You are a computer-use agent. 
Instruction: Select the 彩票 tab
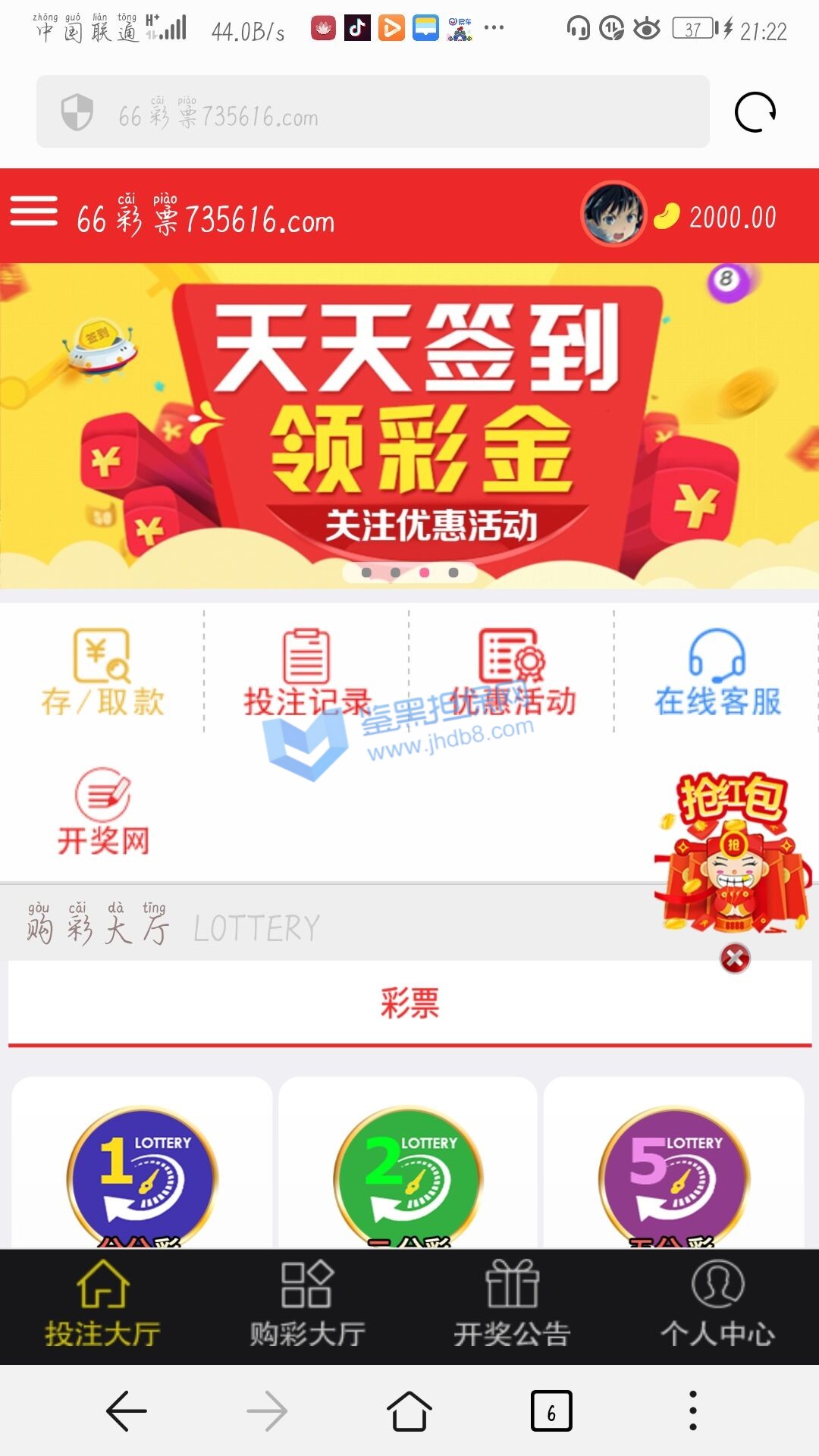point(409,1003)
